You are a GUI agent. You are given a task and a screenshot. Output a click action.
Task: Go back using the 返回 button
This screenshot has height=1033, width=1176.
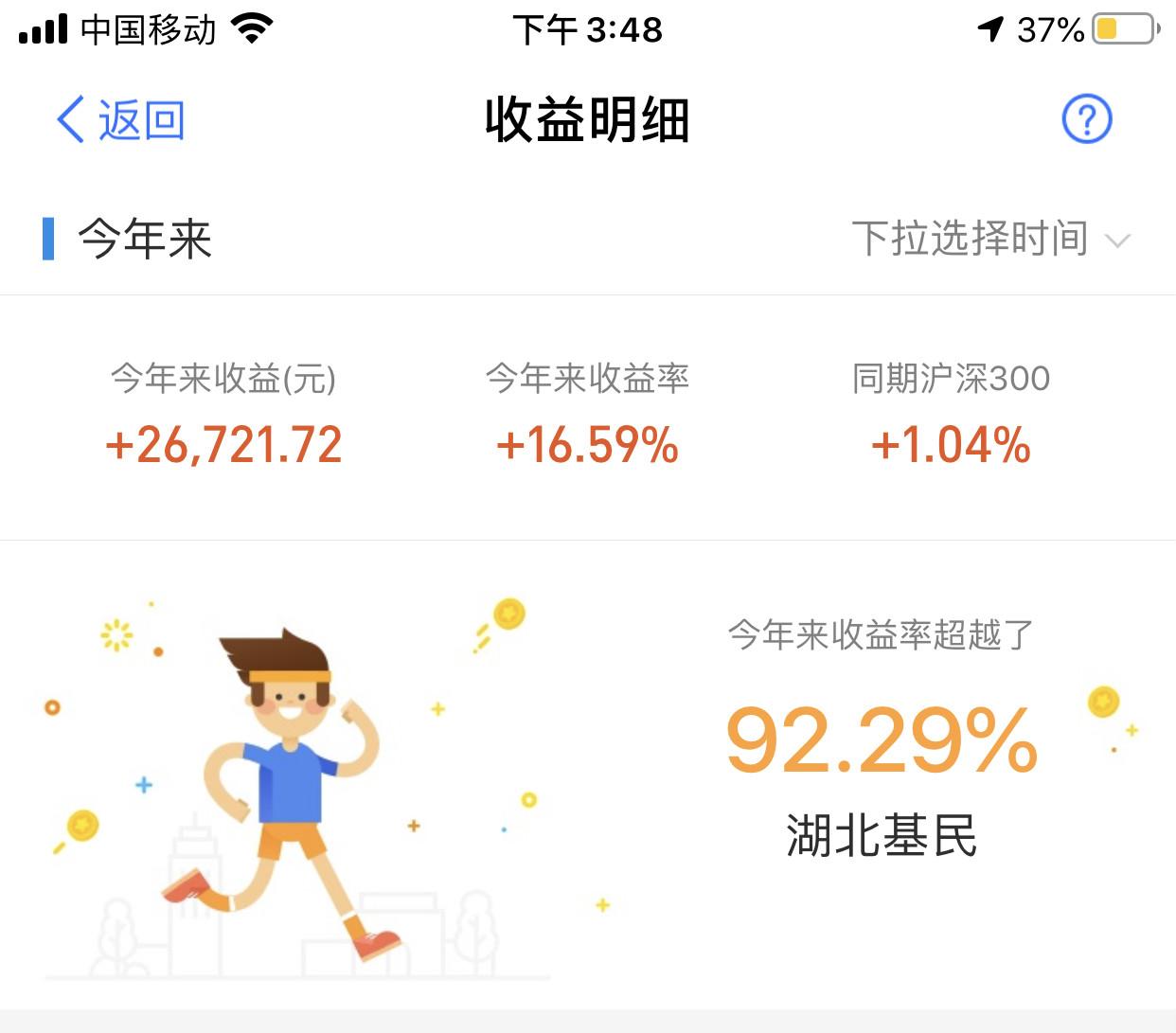[x=120, y=120]
